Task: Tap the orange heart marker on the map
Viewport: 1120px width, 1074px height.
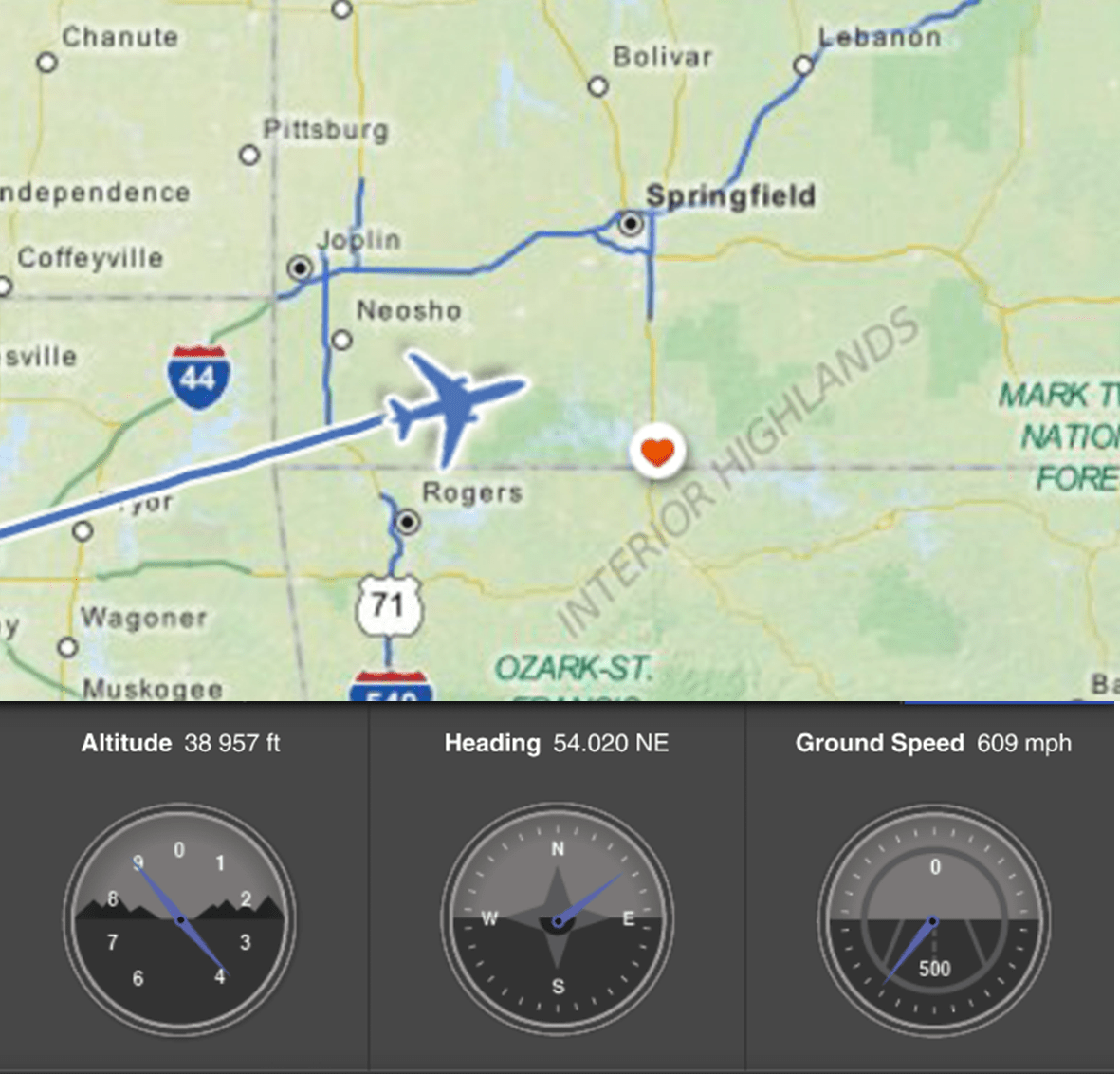Action: (656, 452)
